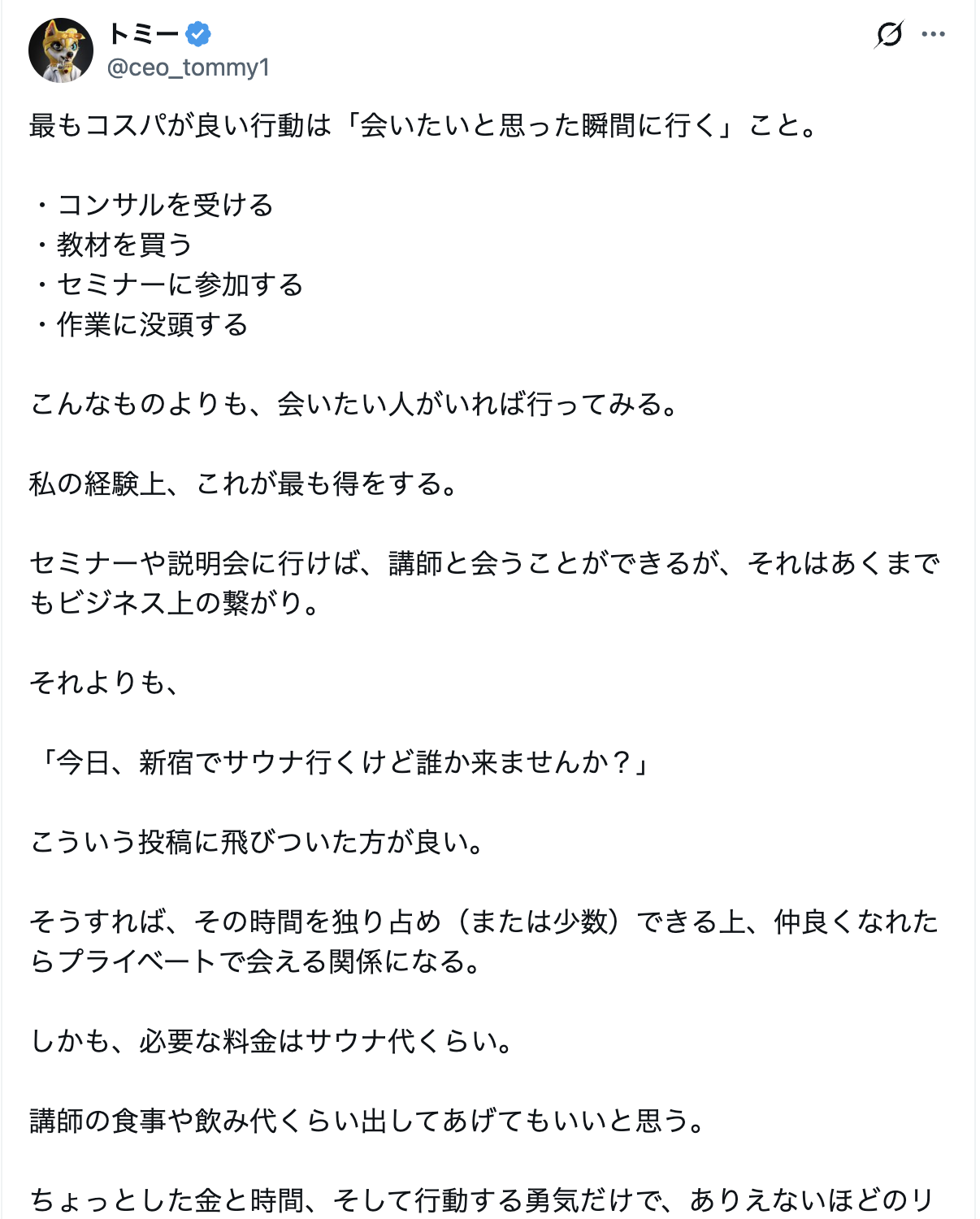980x1219 pixels.
Task: Tap the Grok icon on the post
Action: point(889,34)
